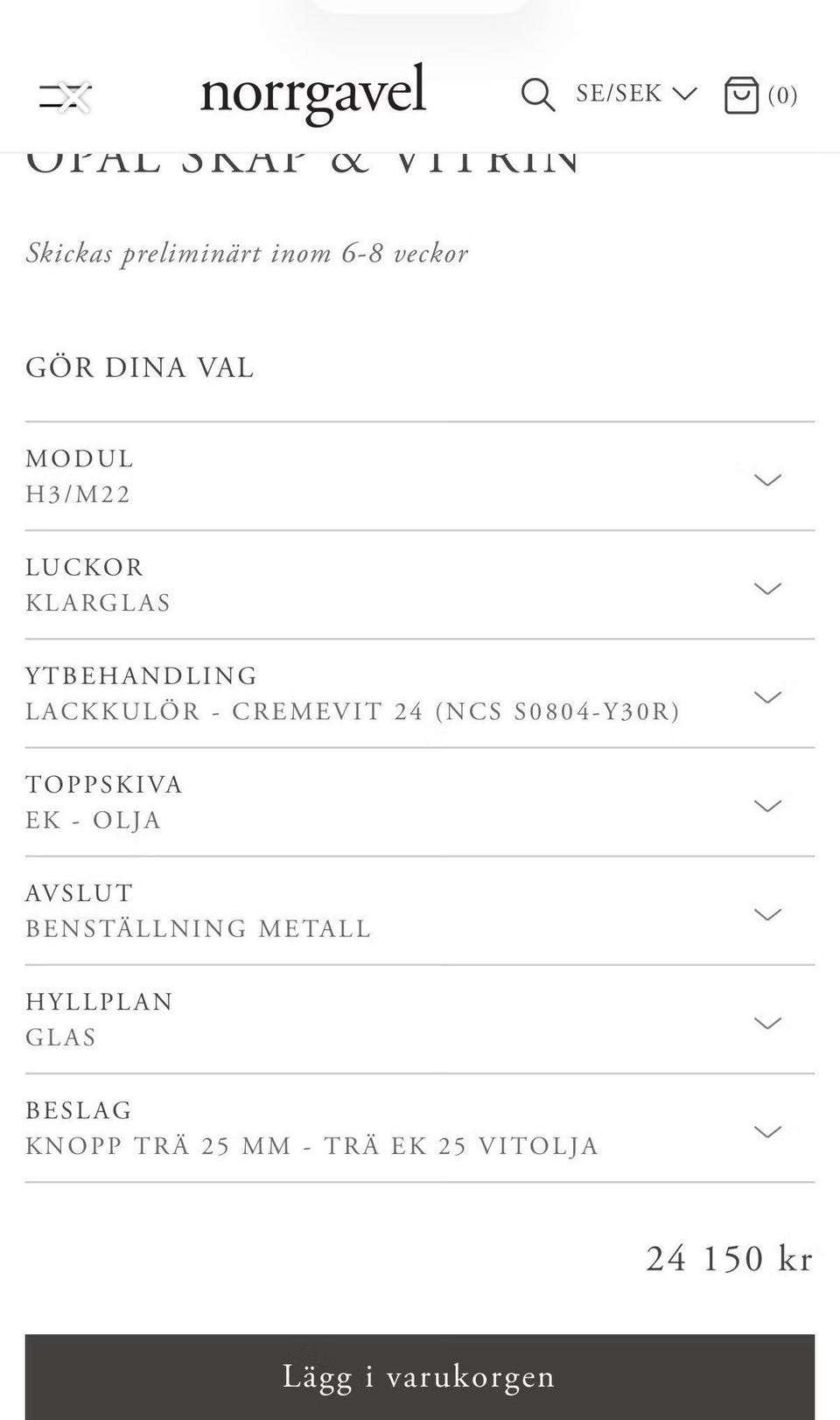
Task: Go to the norrgavel home page
Action: tap(313, 94)
